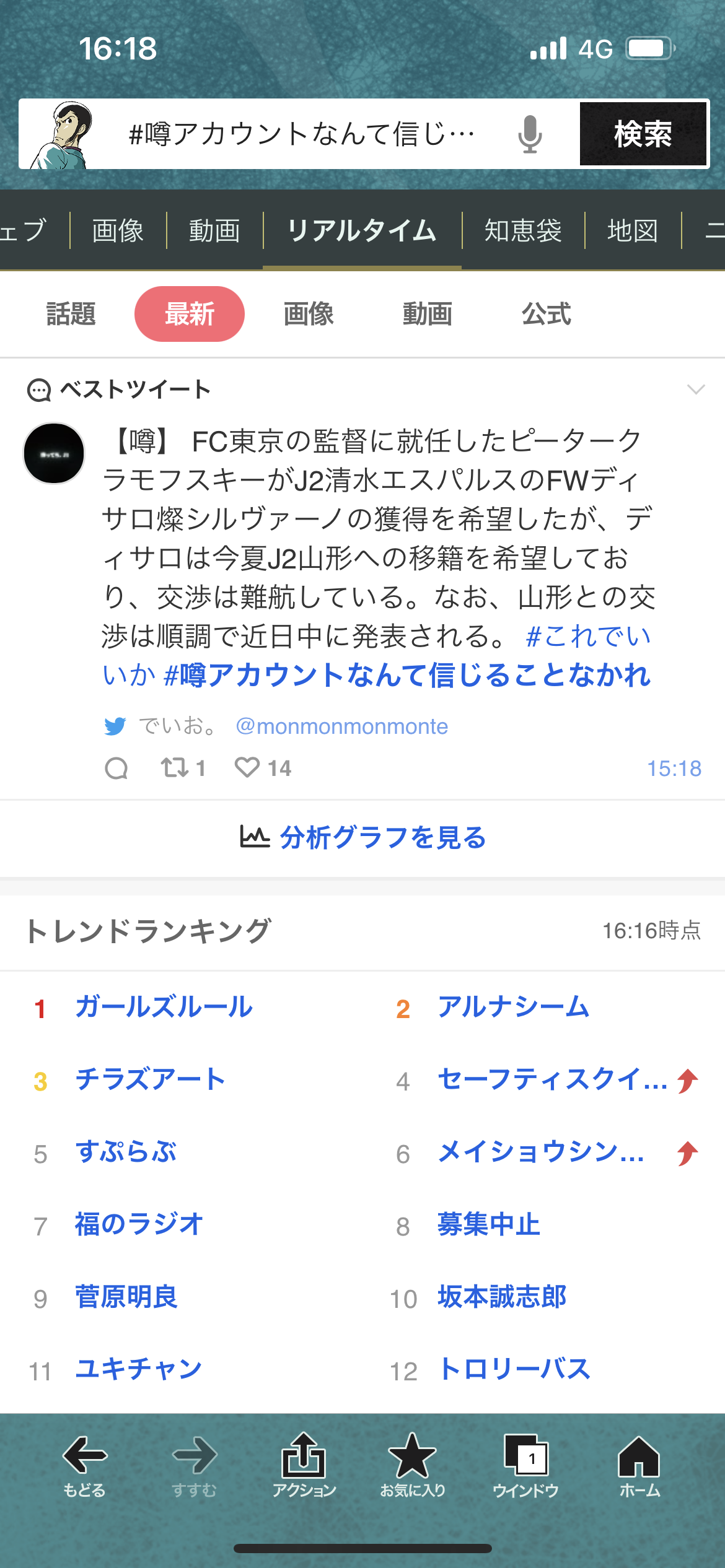
Task: Like the tweet by でいお。
Action: (247, 768)
